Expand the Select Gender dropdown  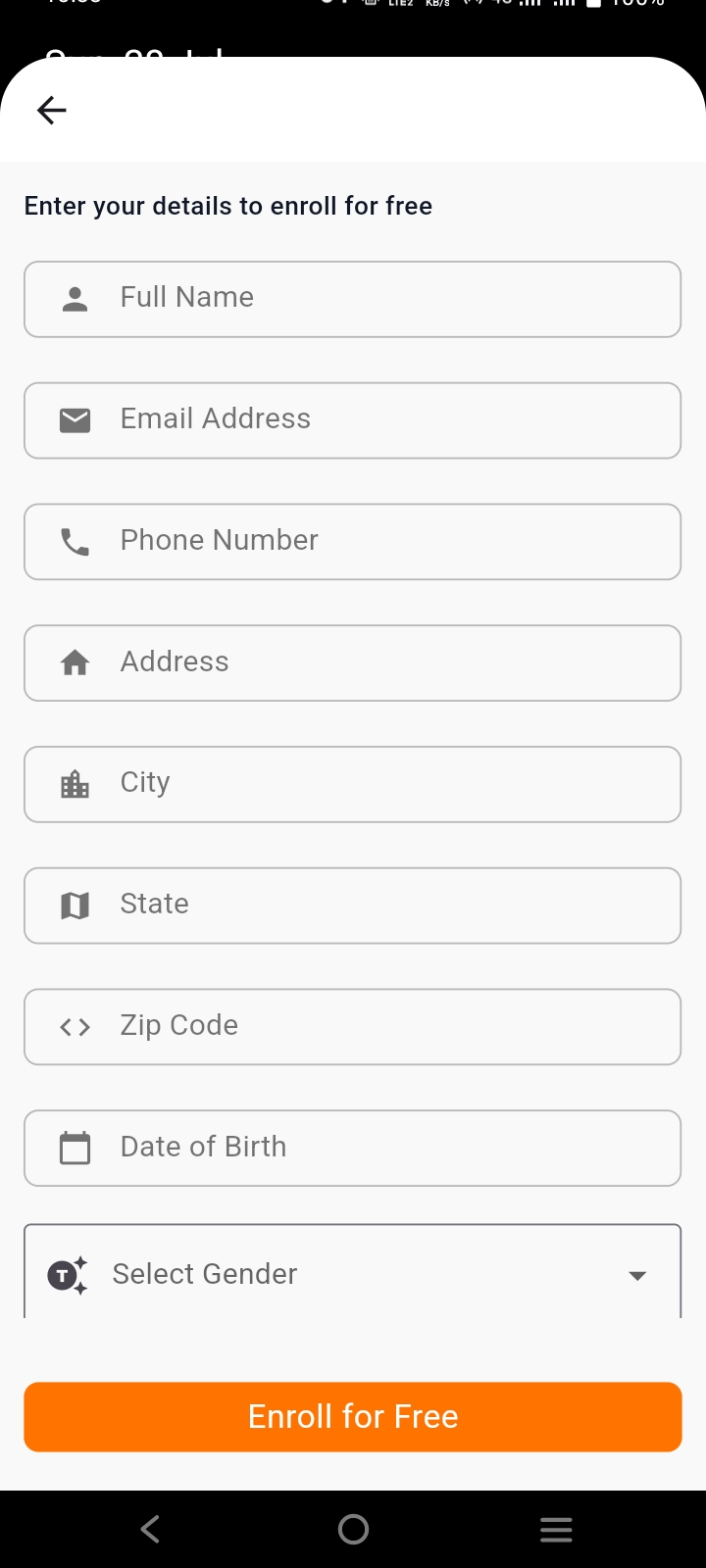[x=353, y=1274]
